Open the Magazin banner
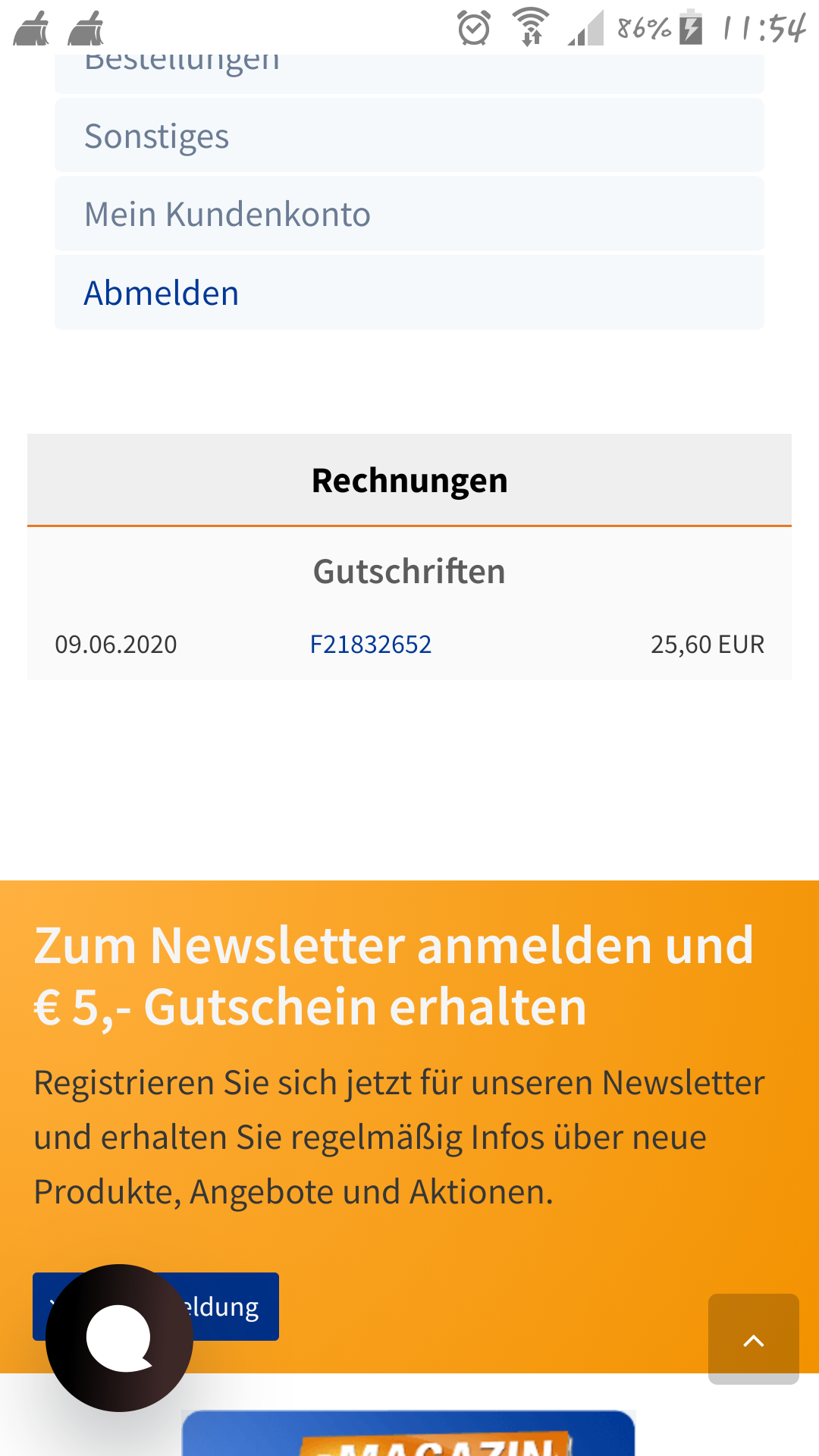This screenshot has width=819, height=1456. point(409,1433)
